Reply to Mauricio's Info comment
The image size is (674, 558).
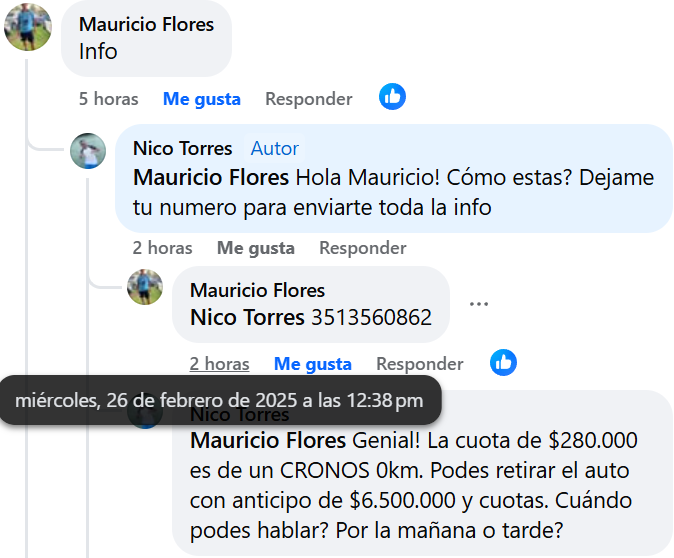[x=308, y=99]
